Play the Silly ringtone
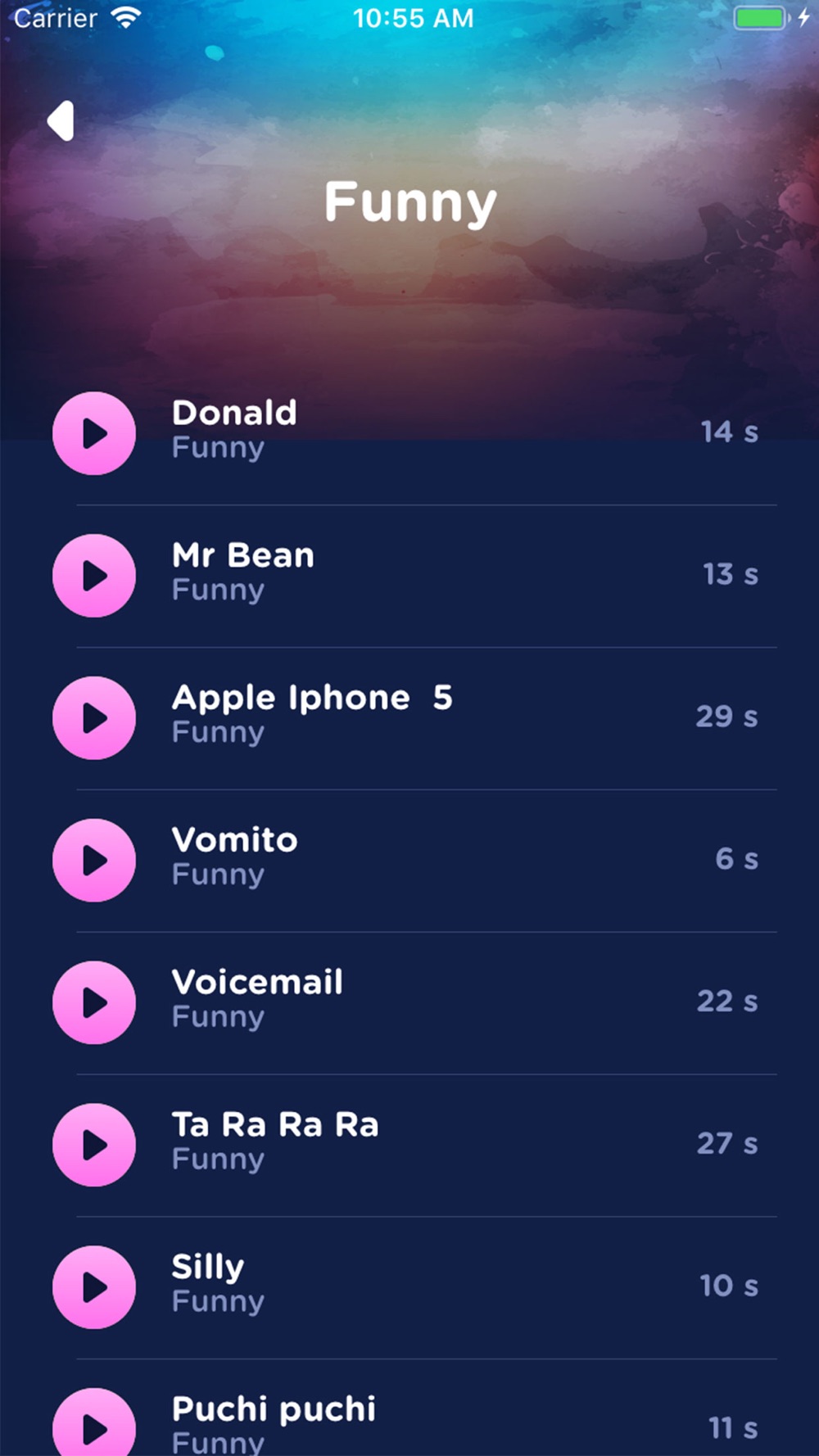The height and width of the screenshot is (1456, 819). point(94,1287)
